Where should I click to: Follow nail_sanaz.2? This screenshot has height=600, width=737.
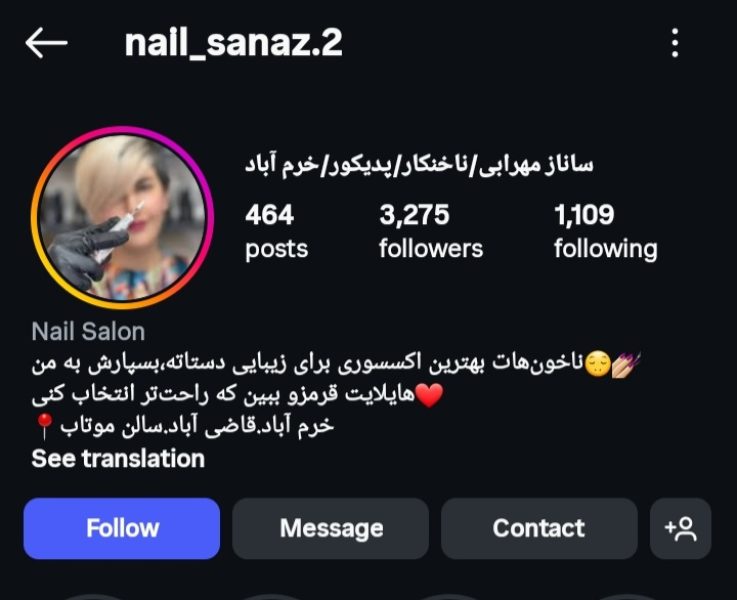(x=122, y=528)
